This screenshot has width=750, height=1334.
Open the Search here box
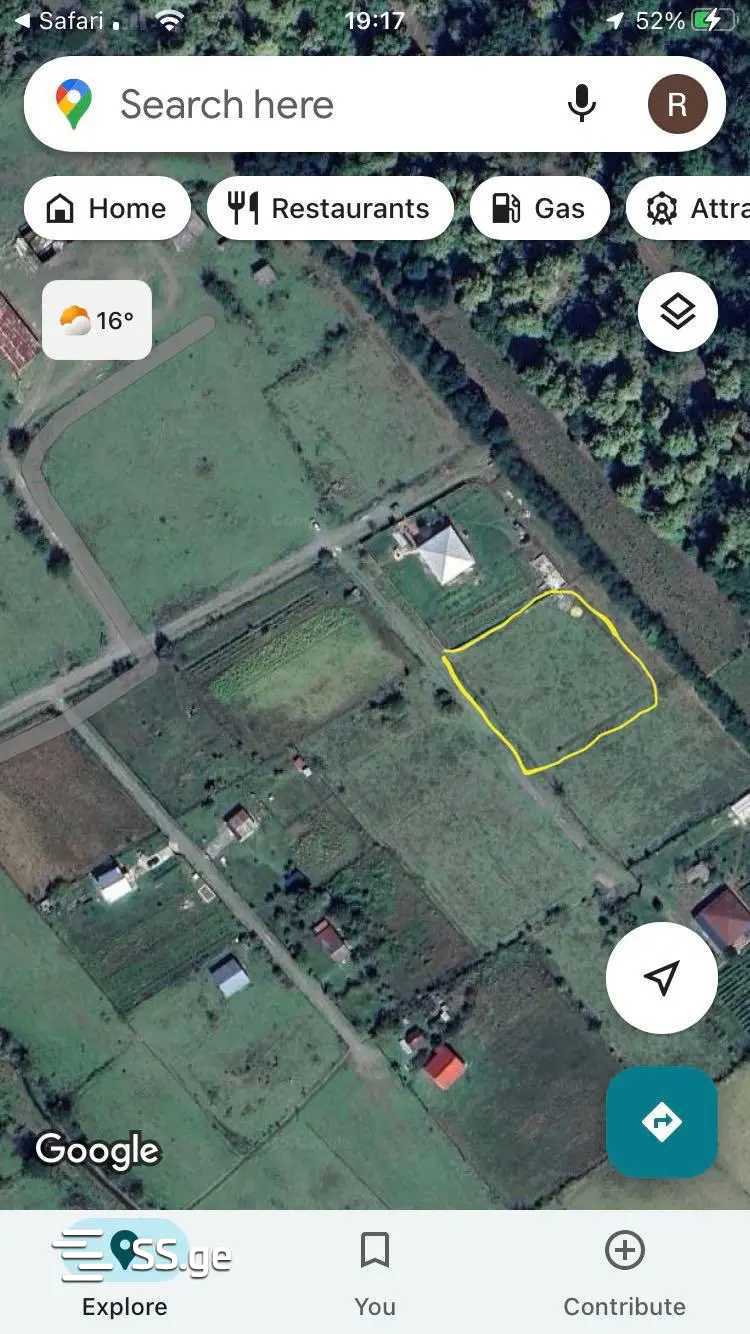(300, 105)
